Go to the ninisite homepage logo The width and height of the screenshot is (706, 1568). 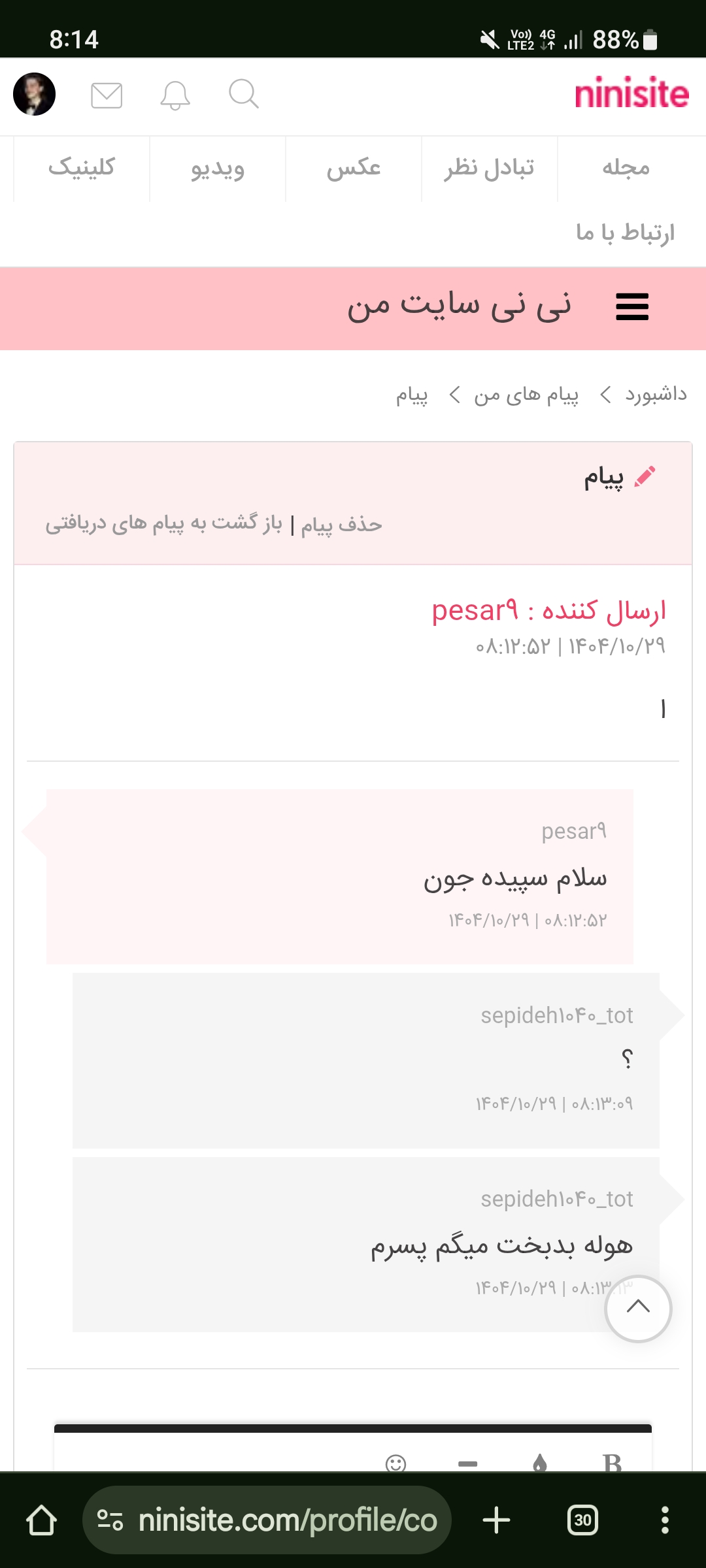(x=631, y=94)
